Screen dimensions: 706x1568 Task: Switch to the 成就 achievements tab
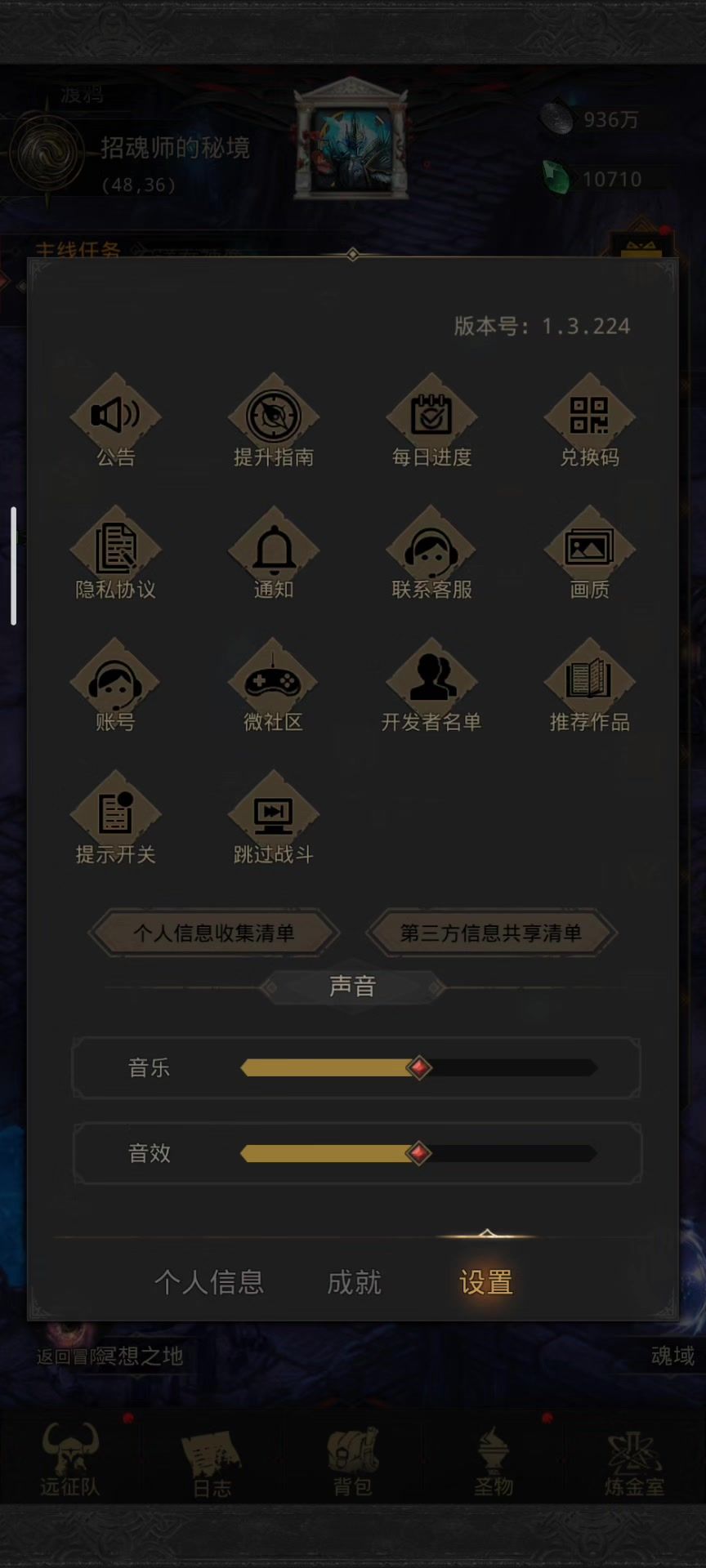coord(354,1282)
